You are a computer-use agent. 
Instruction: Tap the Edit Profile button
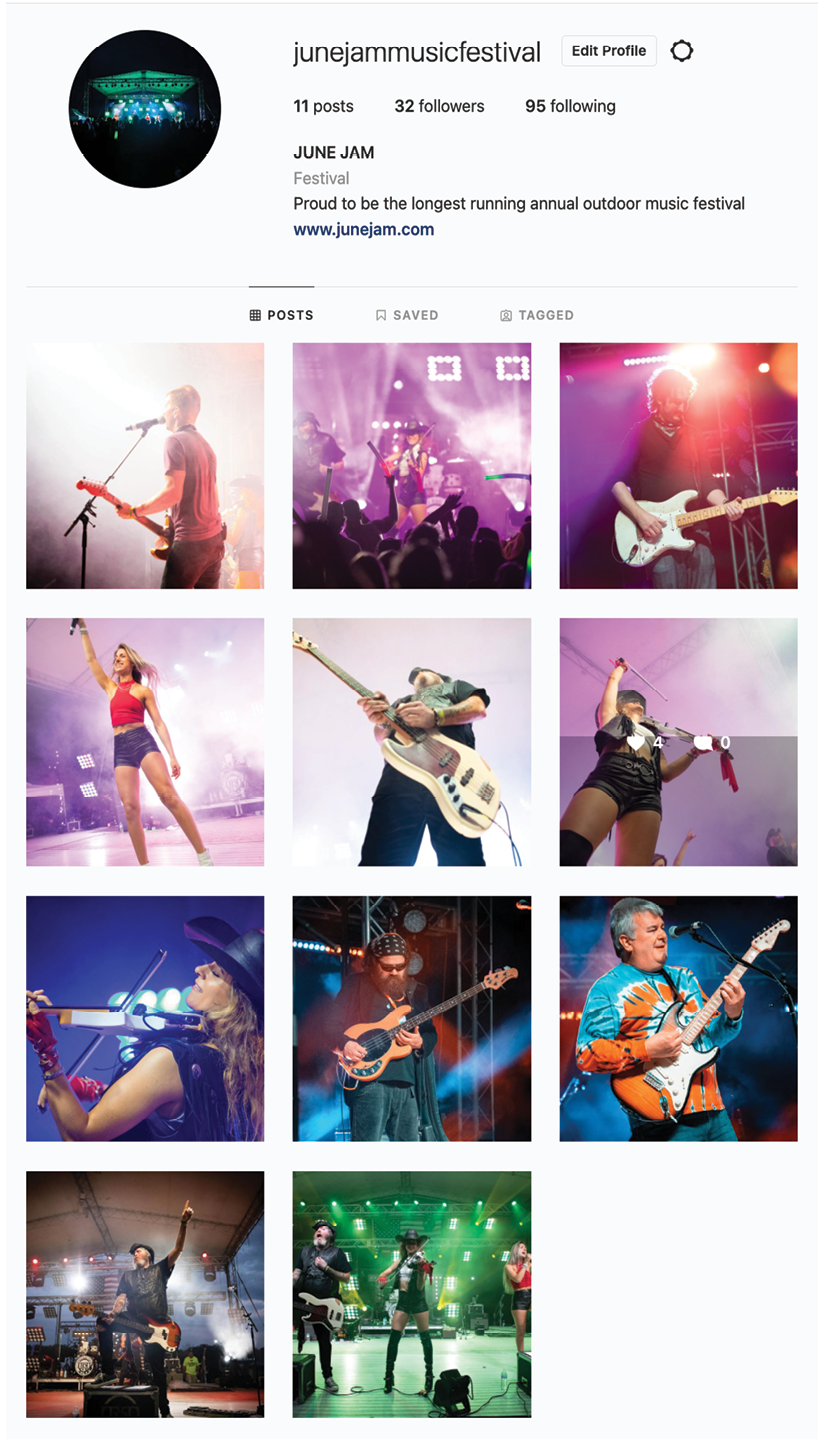coord(608,51)
